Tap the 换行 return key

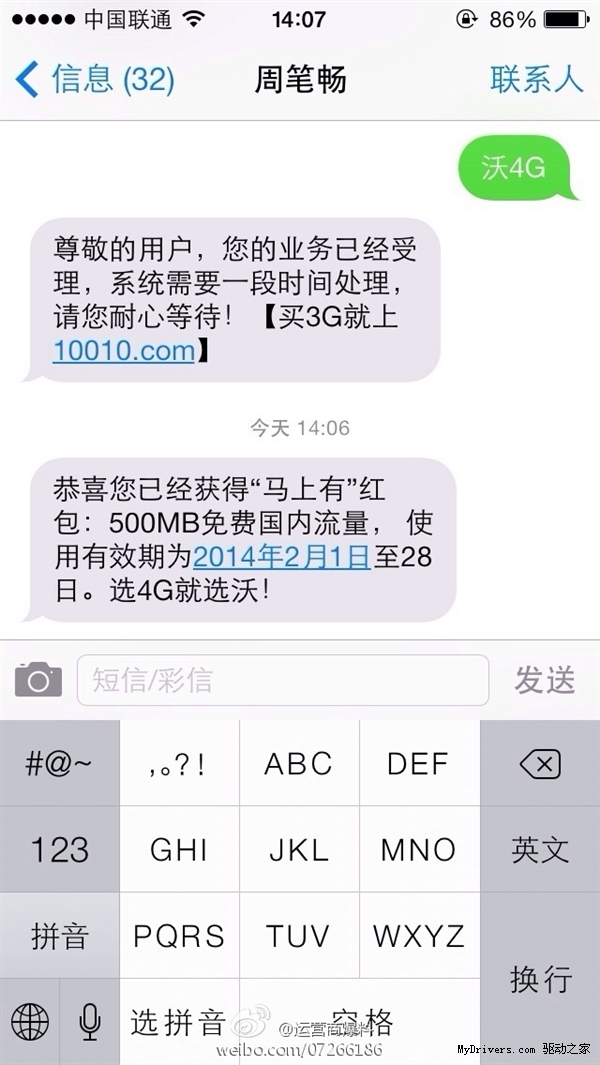pyautogui.click(x=540, y=978)
